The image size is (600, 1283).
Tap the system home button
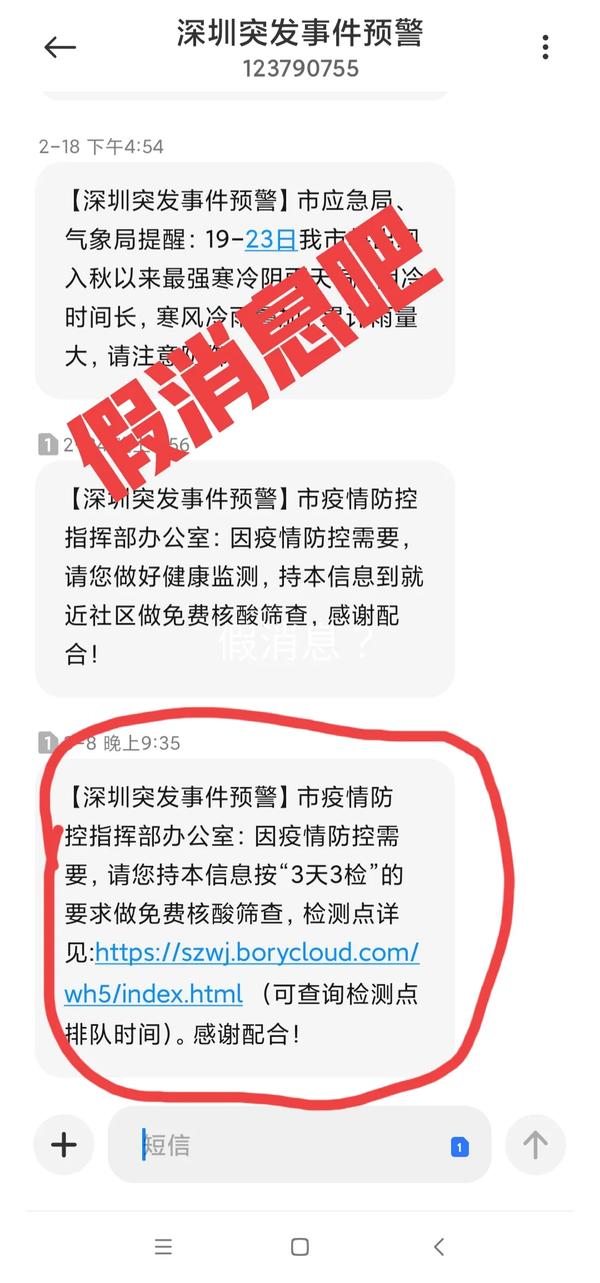299,1246
